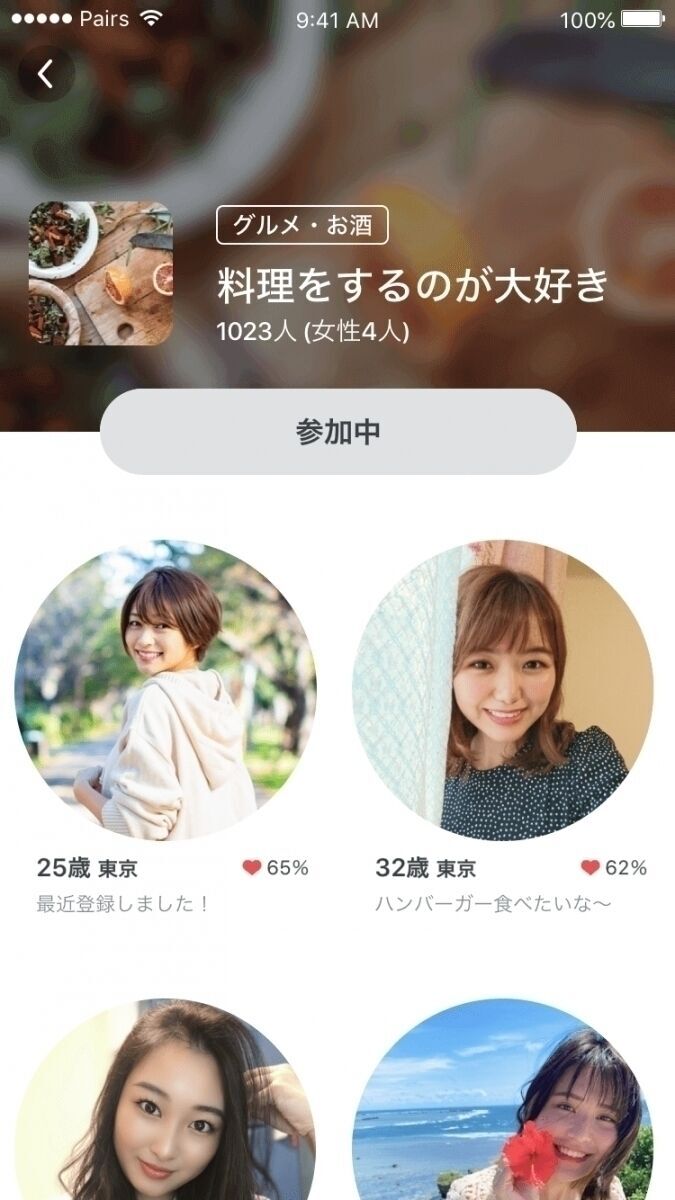Open the 25歳 東京 profile card

(x=165, y=690)
